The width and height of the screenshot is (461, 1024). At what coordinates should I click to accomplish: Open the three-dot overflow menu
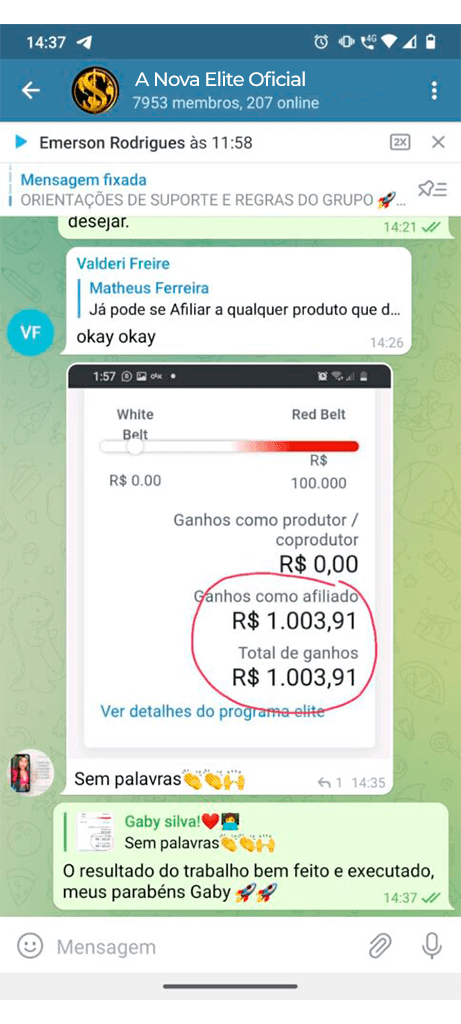click(434, 91)
